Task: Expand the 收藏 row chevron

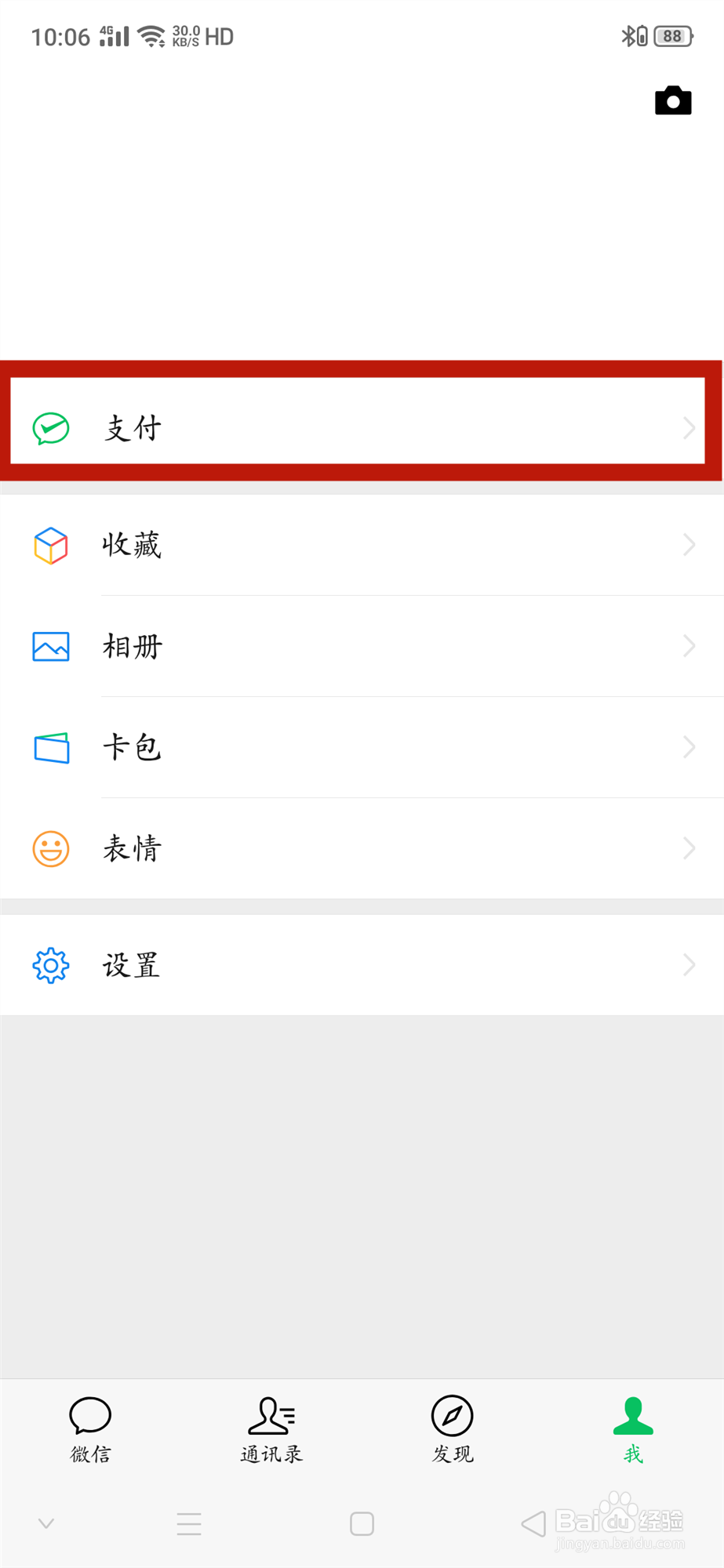Action: click(689, 544)
